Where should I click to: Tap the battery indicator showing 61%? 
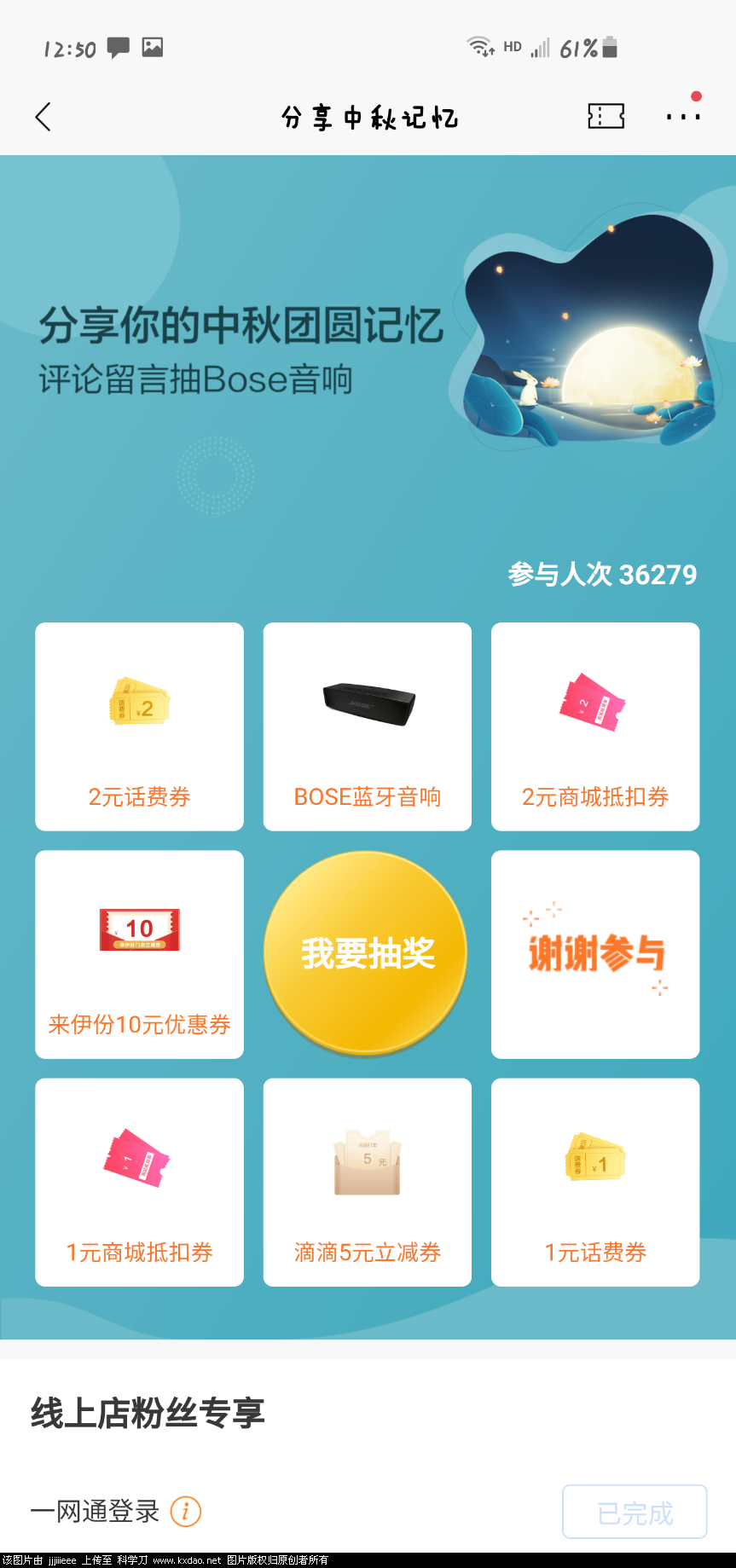click(607, 49)
